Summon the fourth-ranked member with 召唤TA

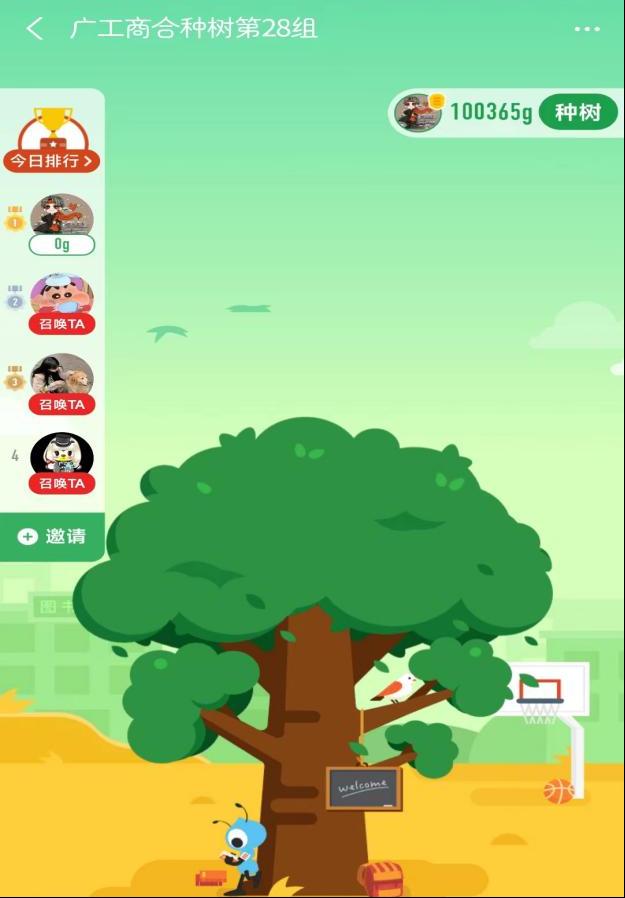pos(61,483)
